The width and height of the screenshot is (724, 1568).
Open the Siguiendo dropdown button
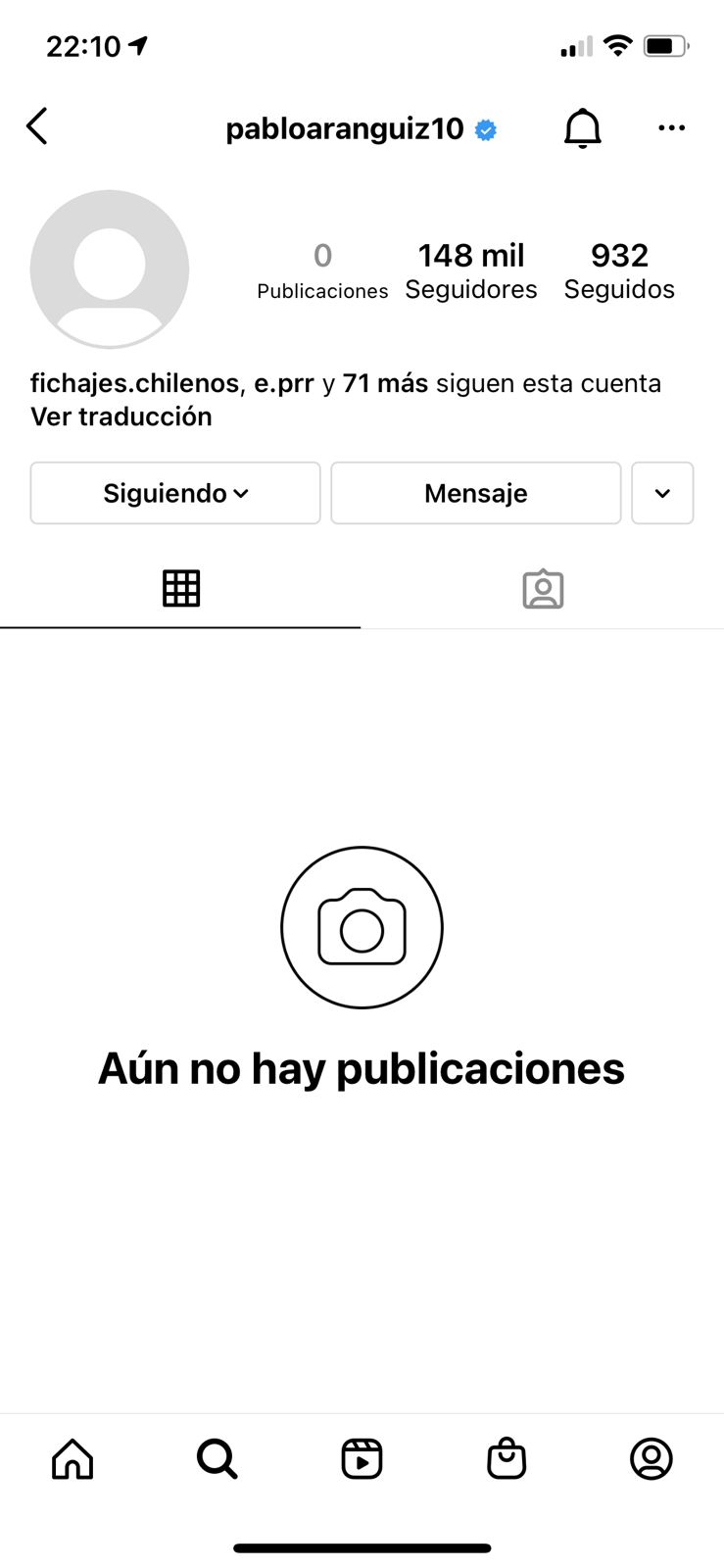pos(175,493)
